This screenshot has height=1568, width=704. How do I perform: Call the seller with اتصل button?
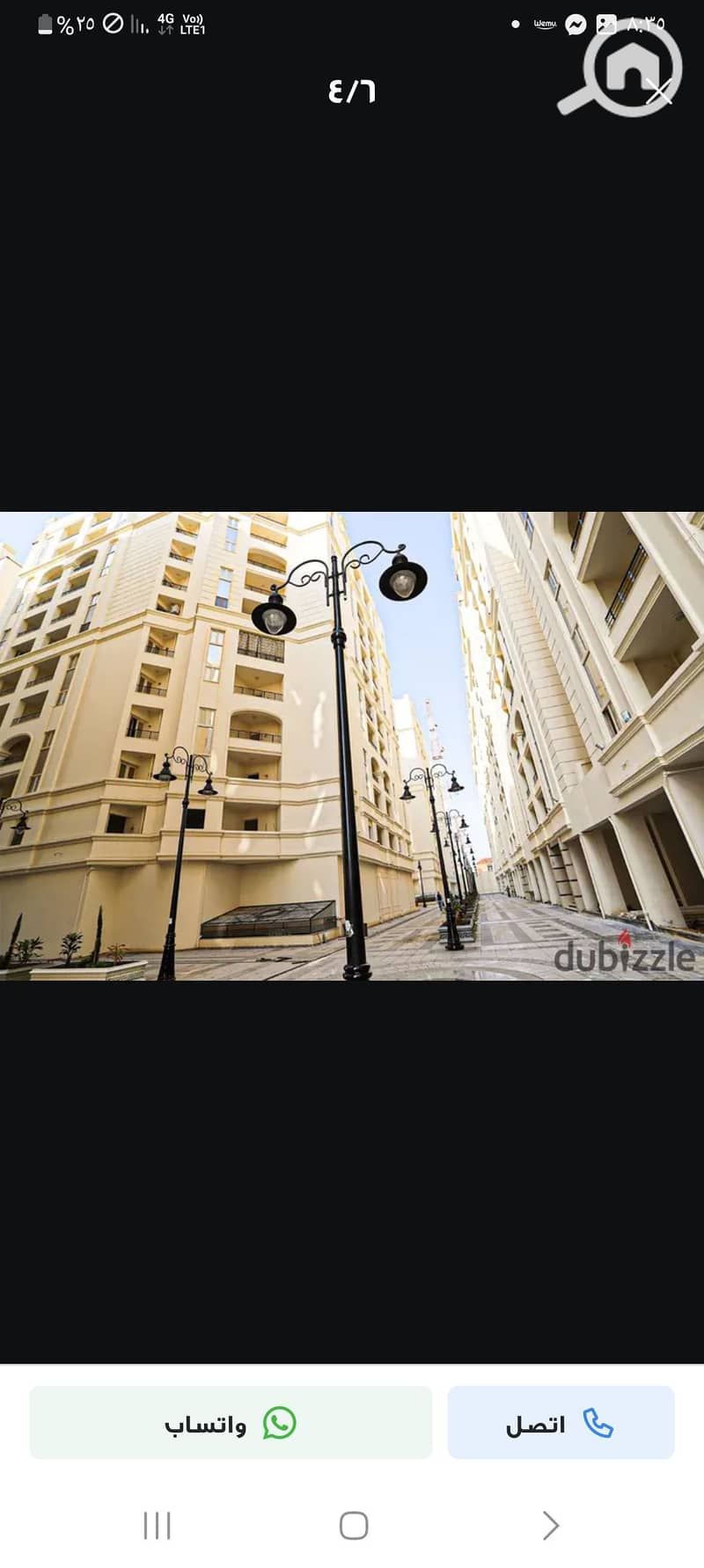[561, 1422]
